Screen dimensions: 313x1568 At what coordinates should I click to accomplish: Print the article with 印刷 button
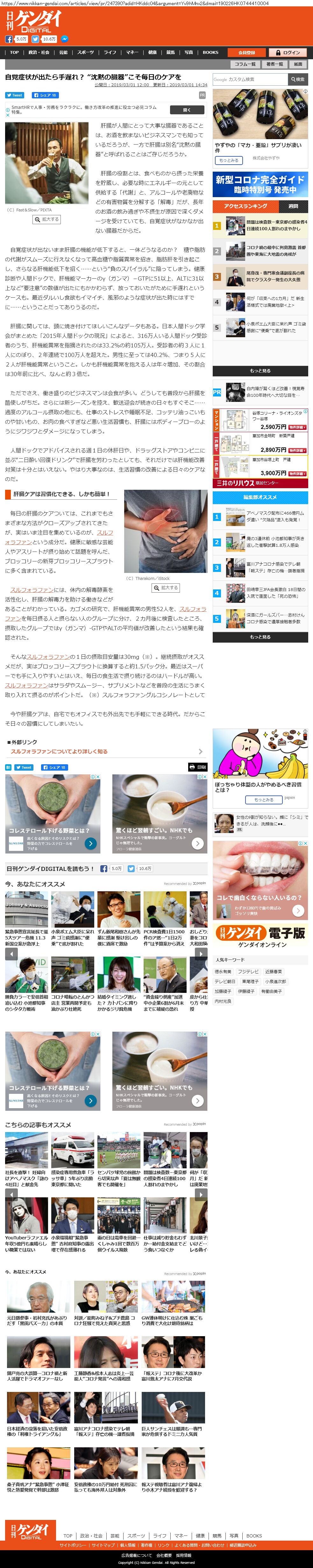(197, 767)
